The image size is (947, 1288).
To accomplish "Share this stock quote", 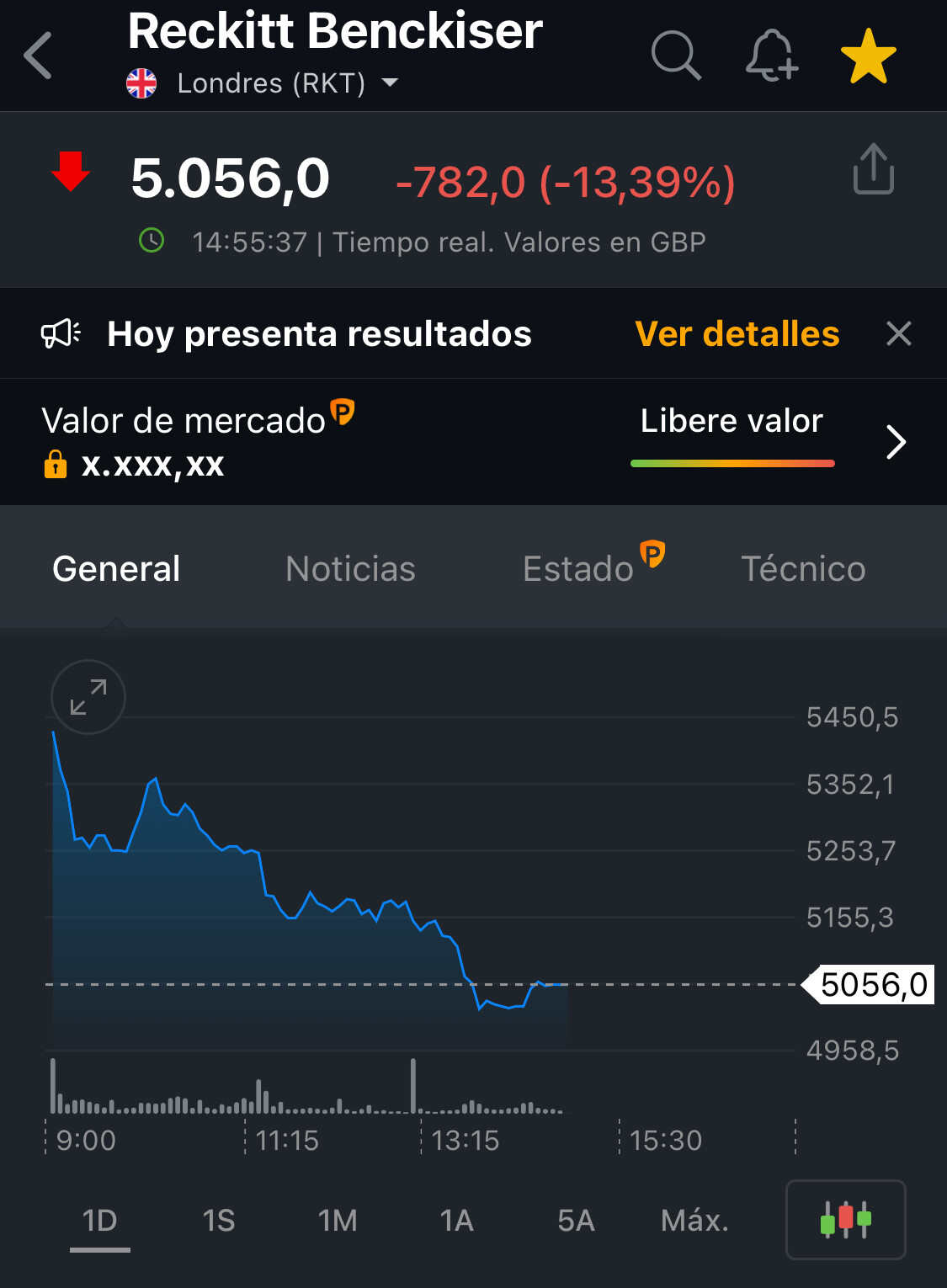I will (x=873, y=169).
